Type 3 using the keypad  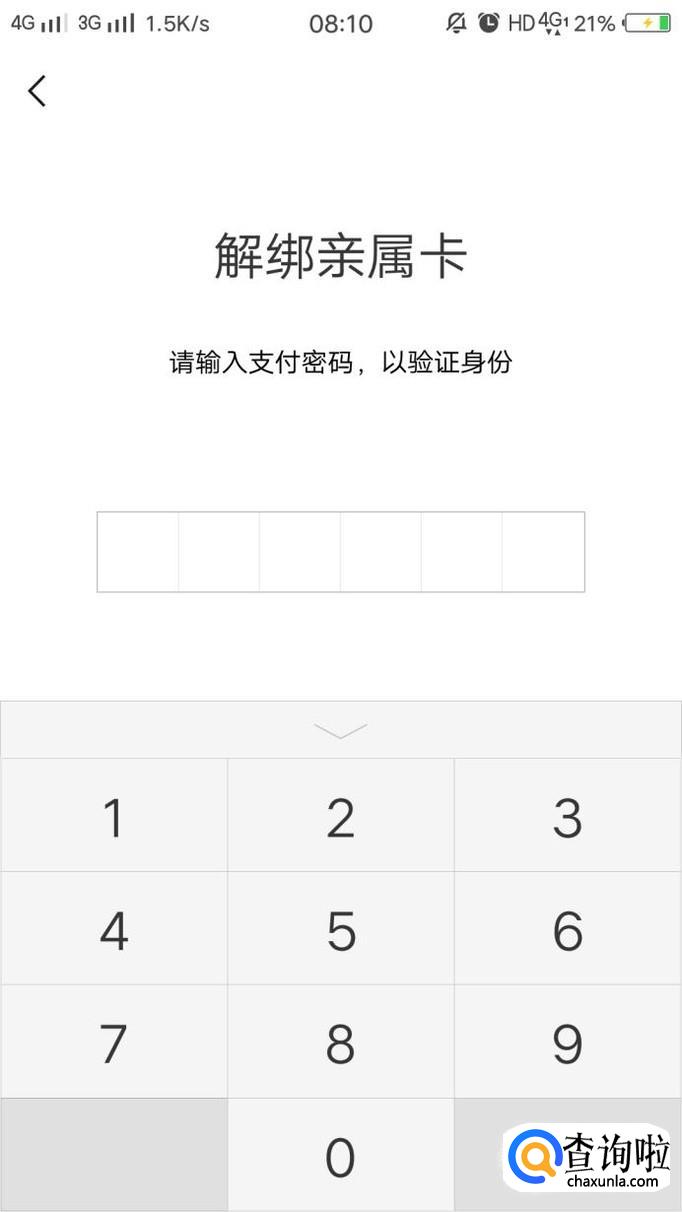click(567, 816)
